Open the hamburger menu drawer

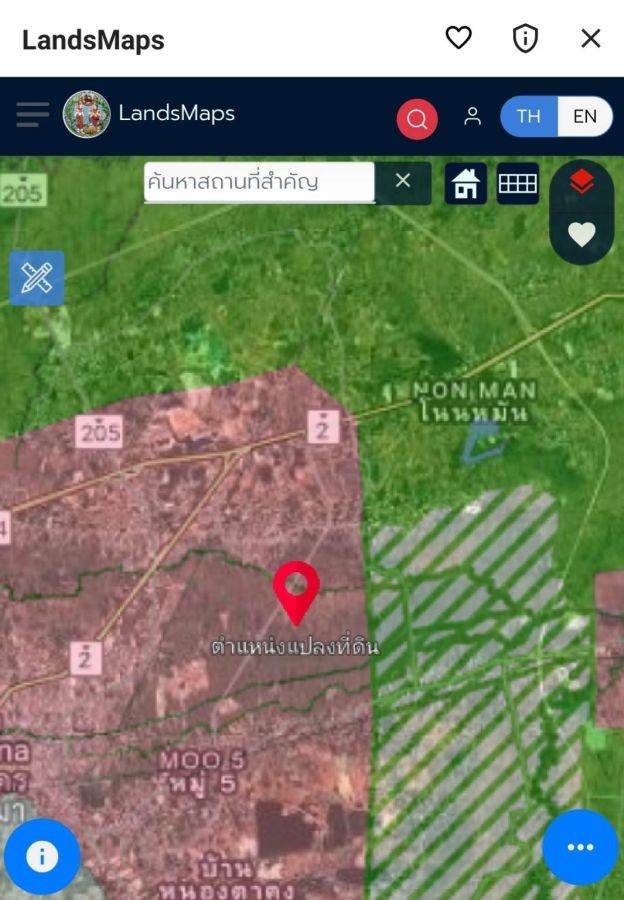coord(32,114)
